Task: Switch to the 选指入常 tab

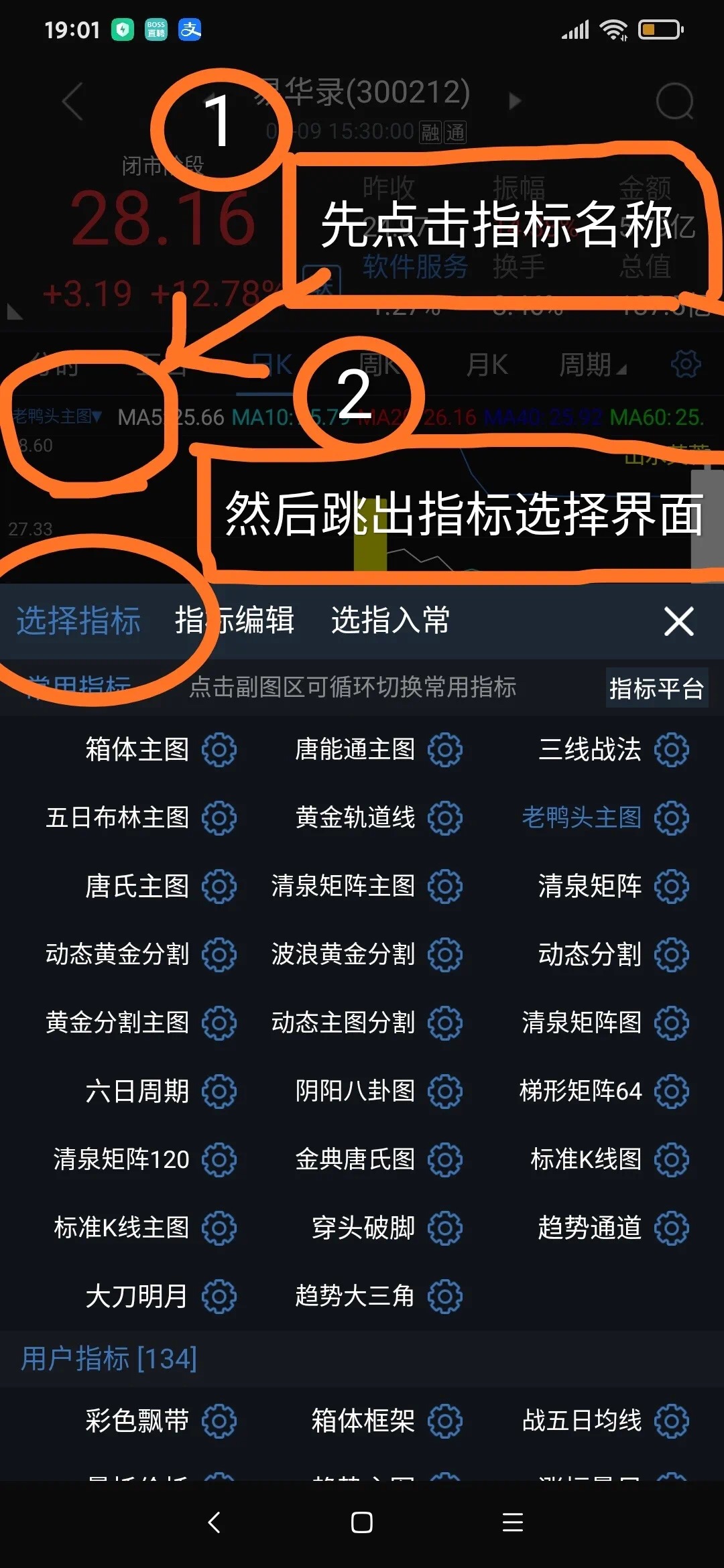Action: (x=390, y=620)
